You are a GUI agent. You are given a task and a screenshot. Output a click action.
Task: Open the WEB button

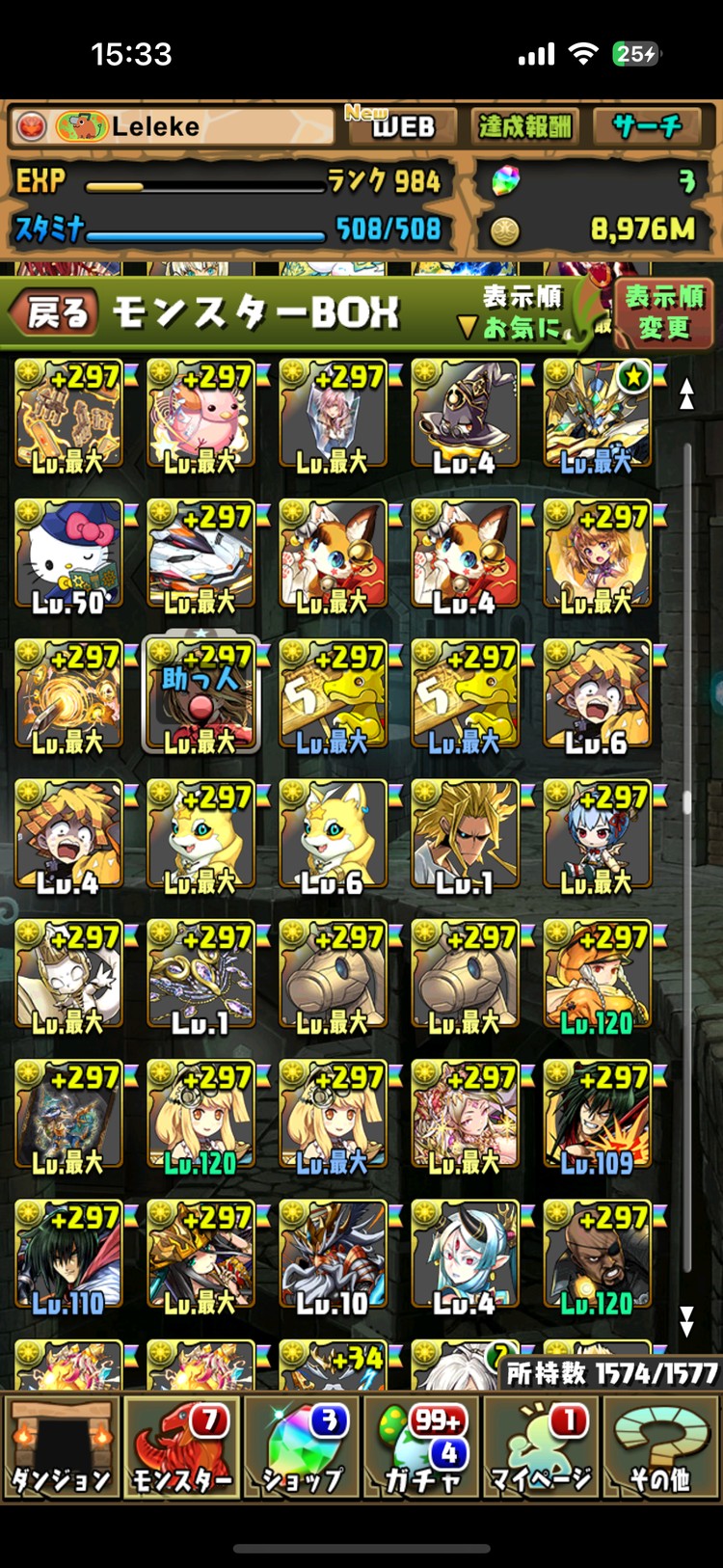pos(401,125)
